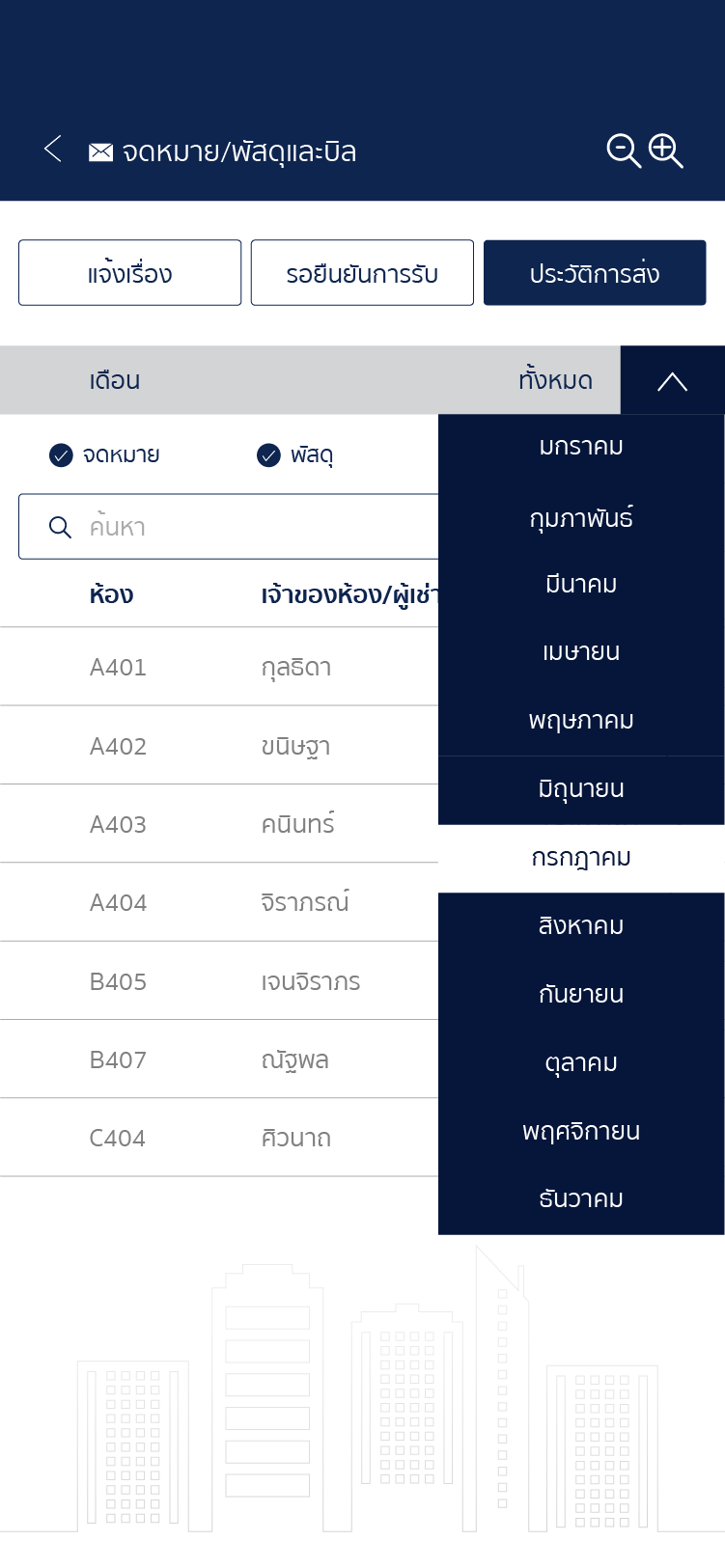Select กุมภาพันธ์ from the month list
The image size is (725, 1568).
[x=581, y=517]
